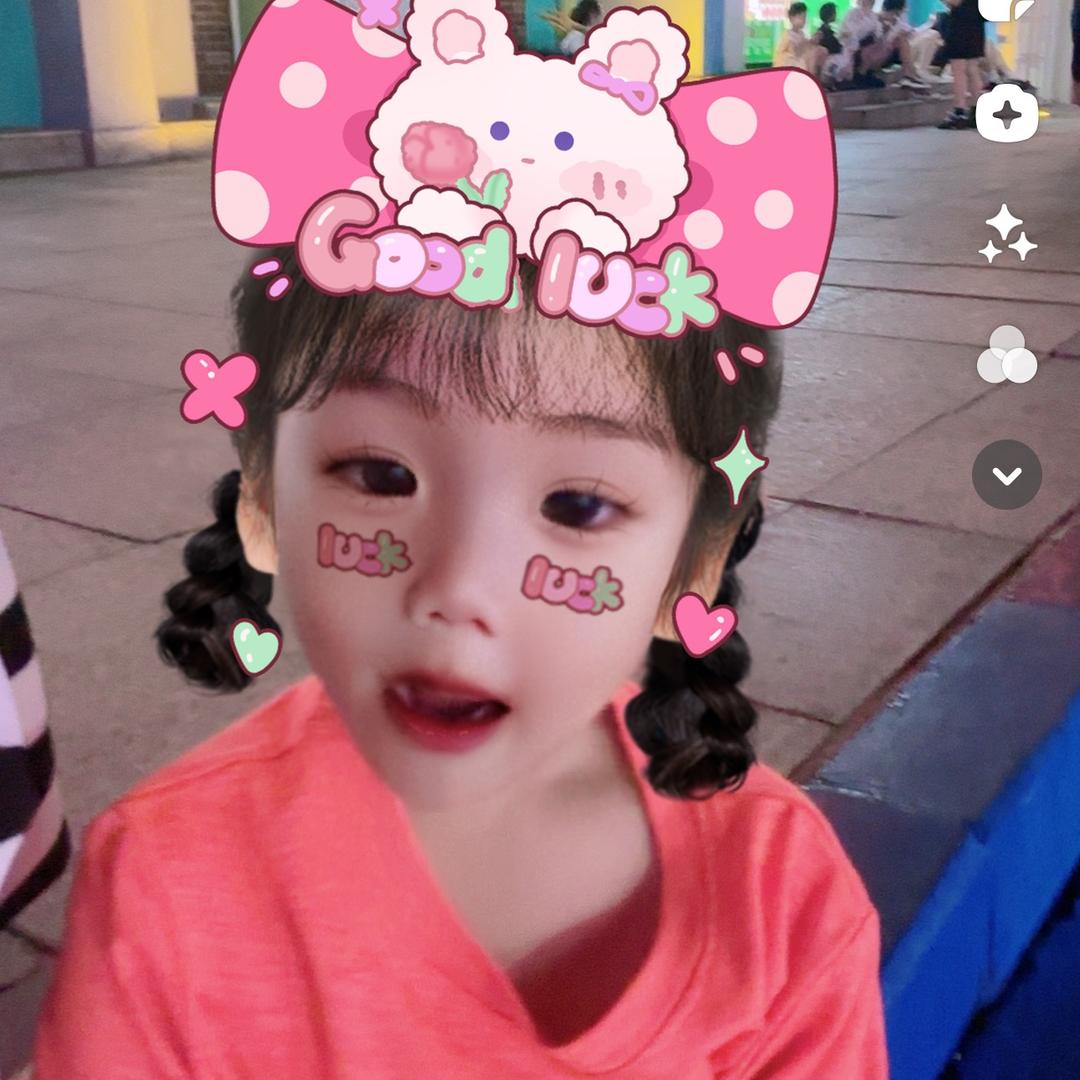This screenshot has width=1080, height=1080.
Task: Open the color filters icon
Action: tap(1006, 355)
